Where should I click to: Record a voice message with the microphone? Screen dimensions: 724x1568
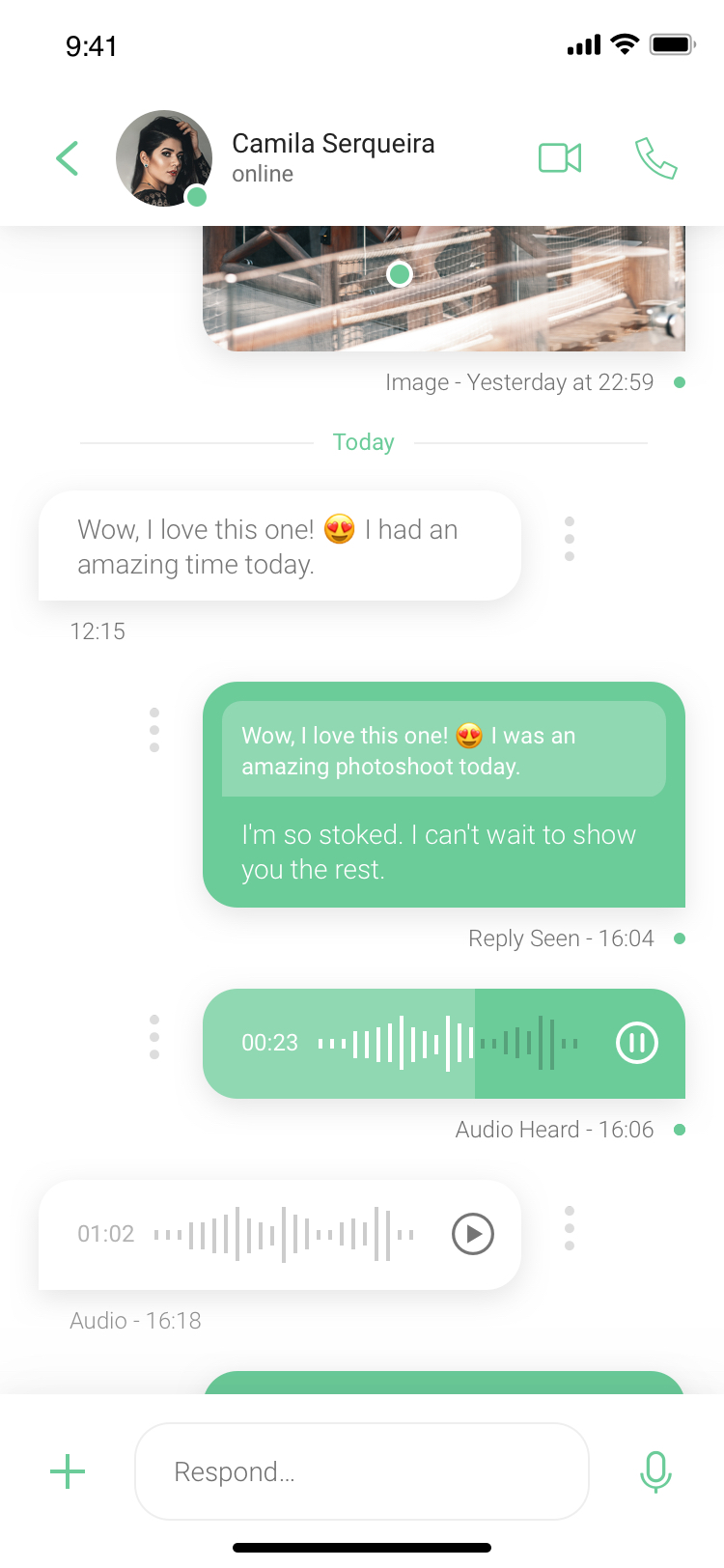click(x=655, y=1471)
